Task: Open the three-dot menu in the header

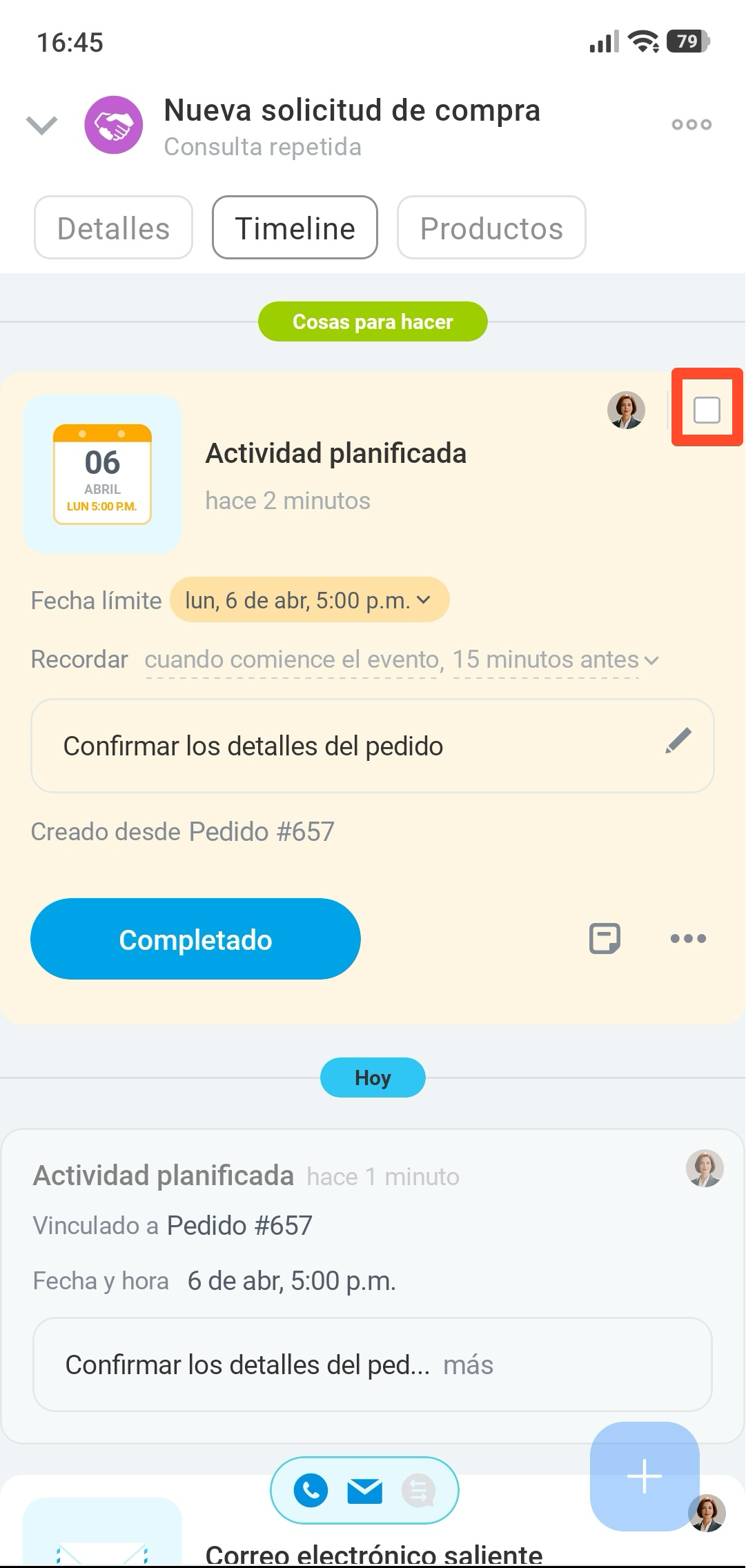Action: pyautogui.click(x=691, y=125)
